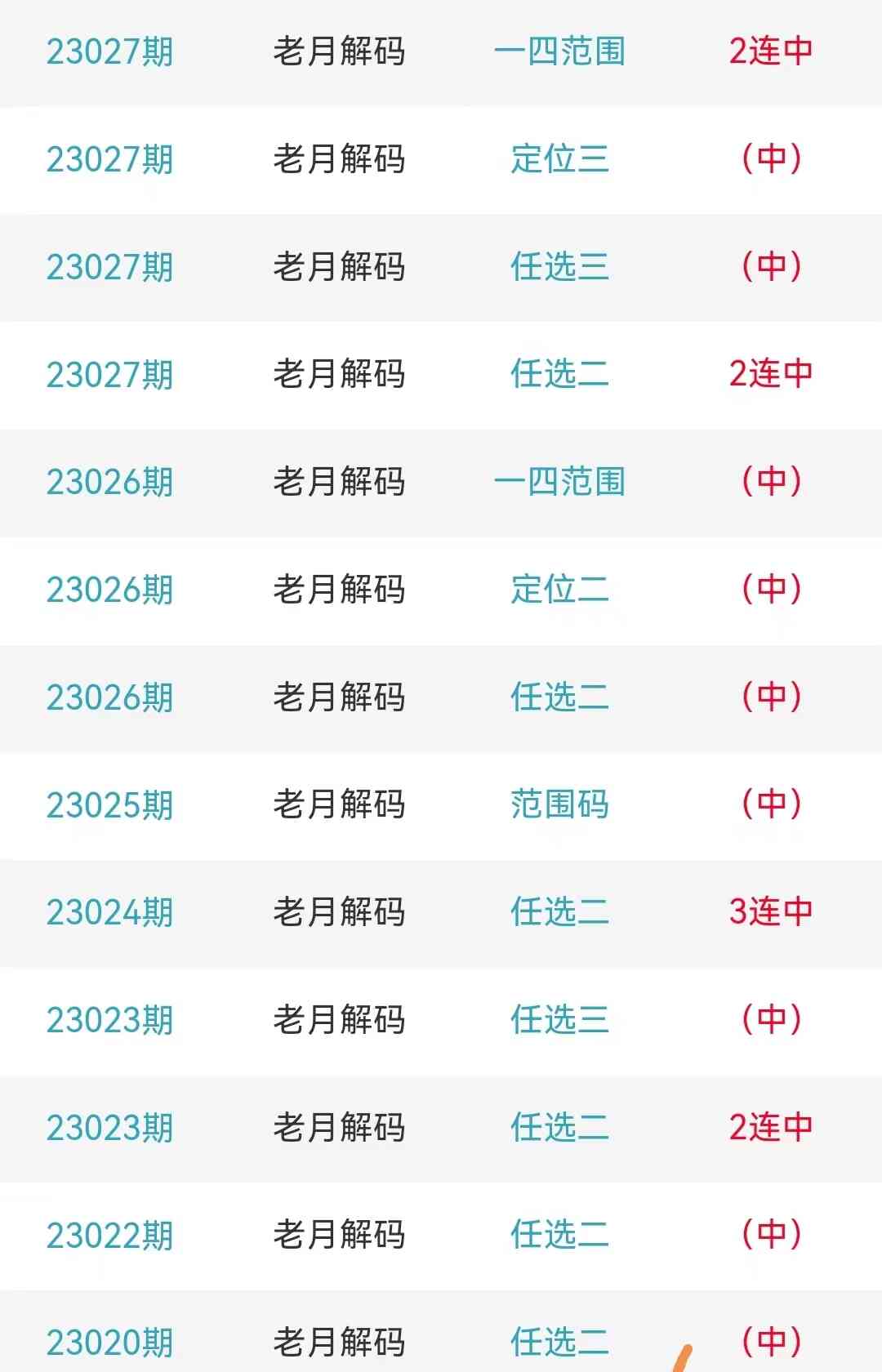Open the 23027期 定位三 record
Screen dimensions: 882x1372
[x=559, y=159]
